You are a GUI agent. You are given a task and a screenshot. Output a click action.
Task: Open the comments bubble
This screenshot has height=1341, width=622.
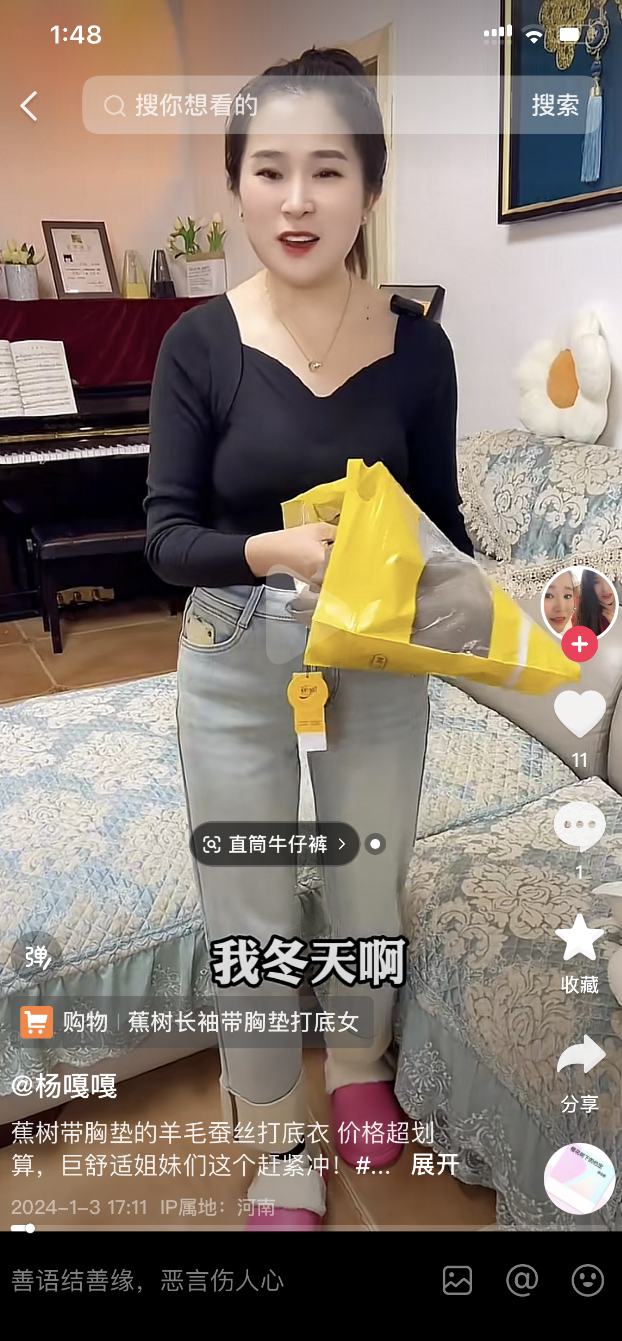point(579,826)
